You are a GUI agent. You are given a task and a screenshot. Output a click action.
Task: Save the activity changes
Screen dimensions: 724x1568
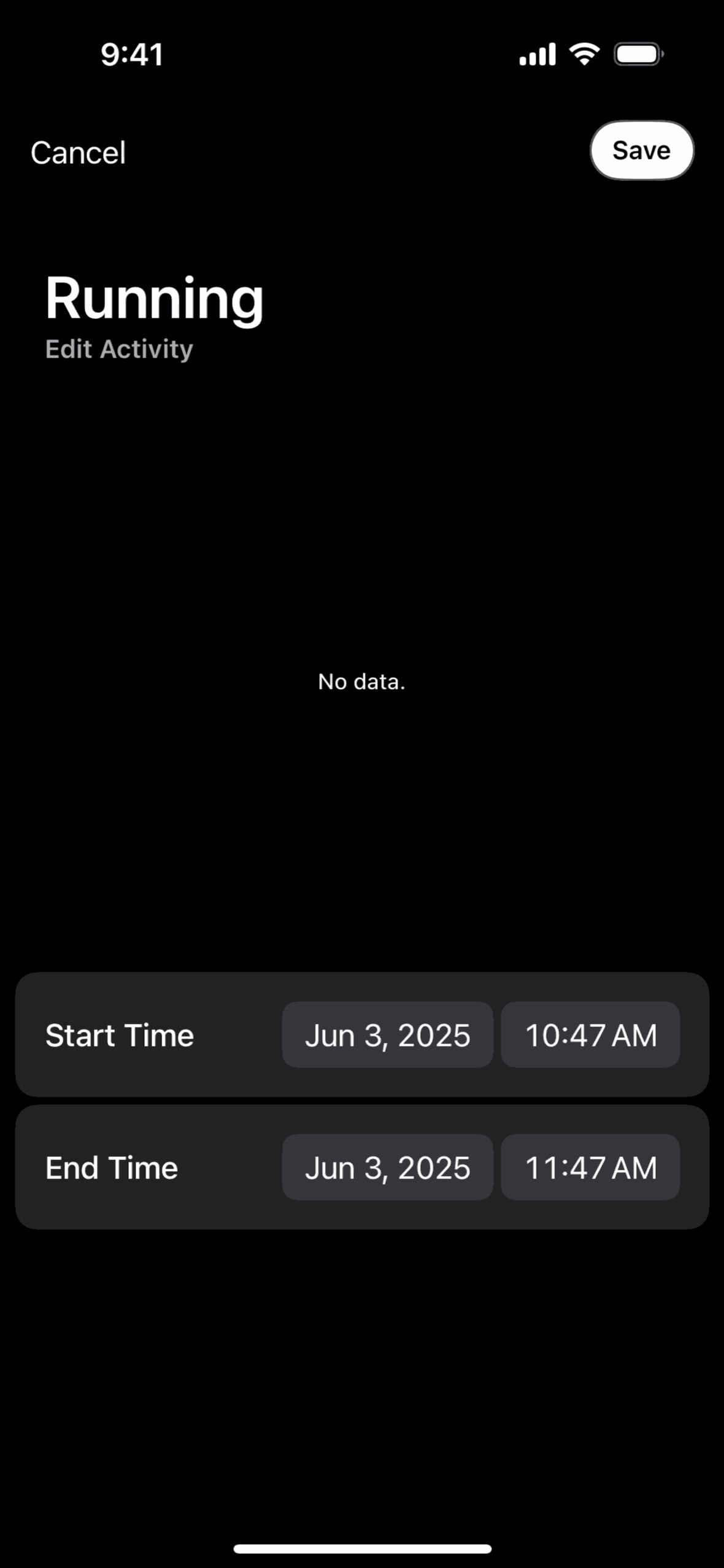[641, 150]
